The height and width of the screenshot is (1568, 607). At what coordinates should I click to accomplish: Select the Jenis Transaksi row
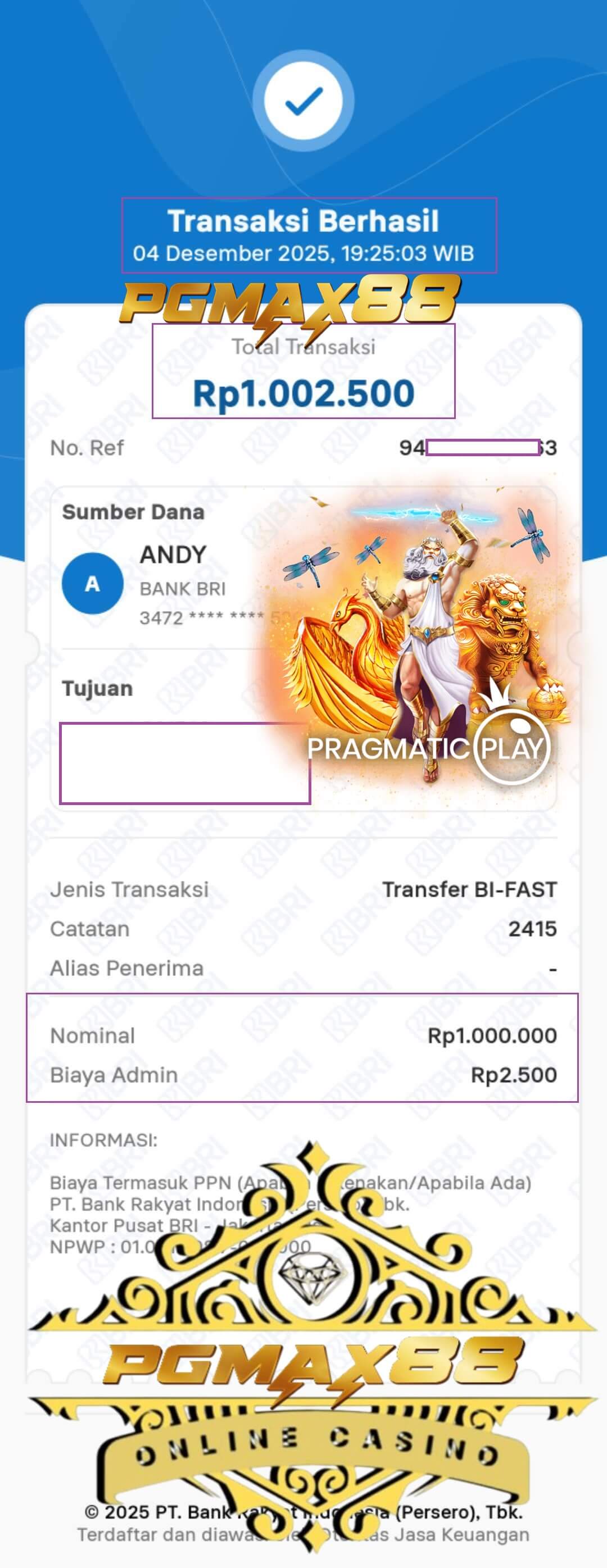coord(131,889)
